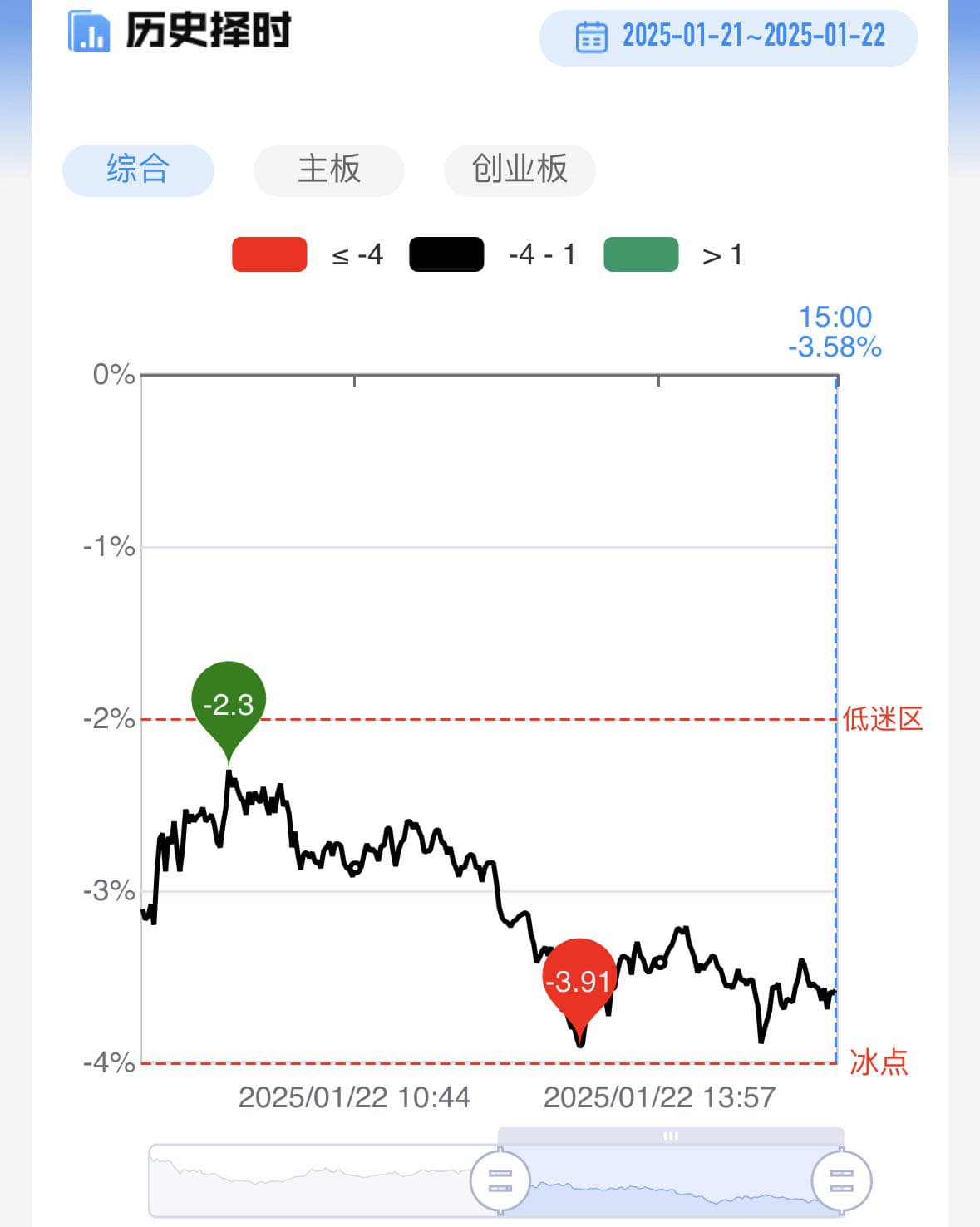Toggle the red ≤ -4 legend series

coord(269,254)
